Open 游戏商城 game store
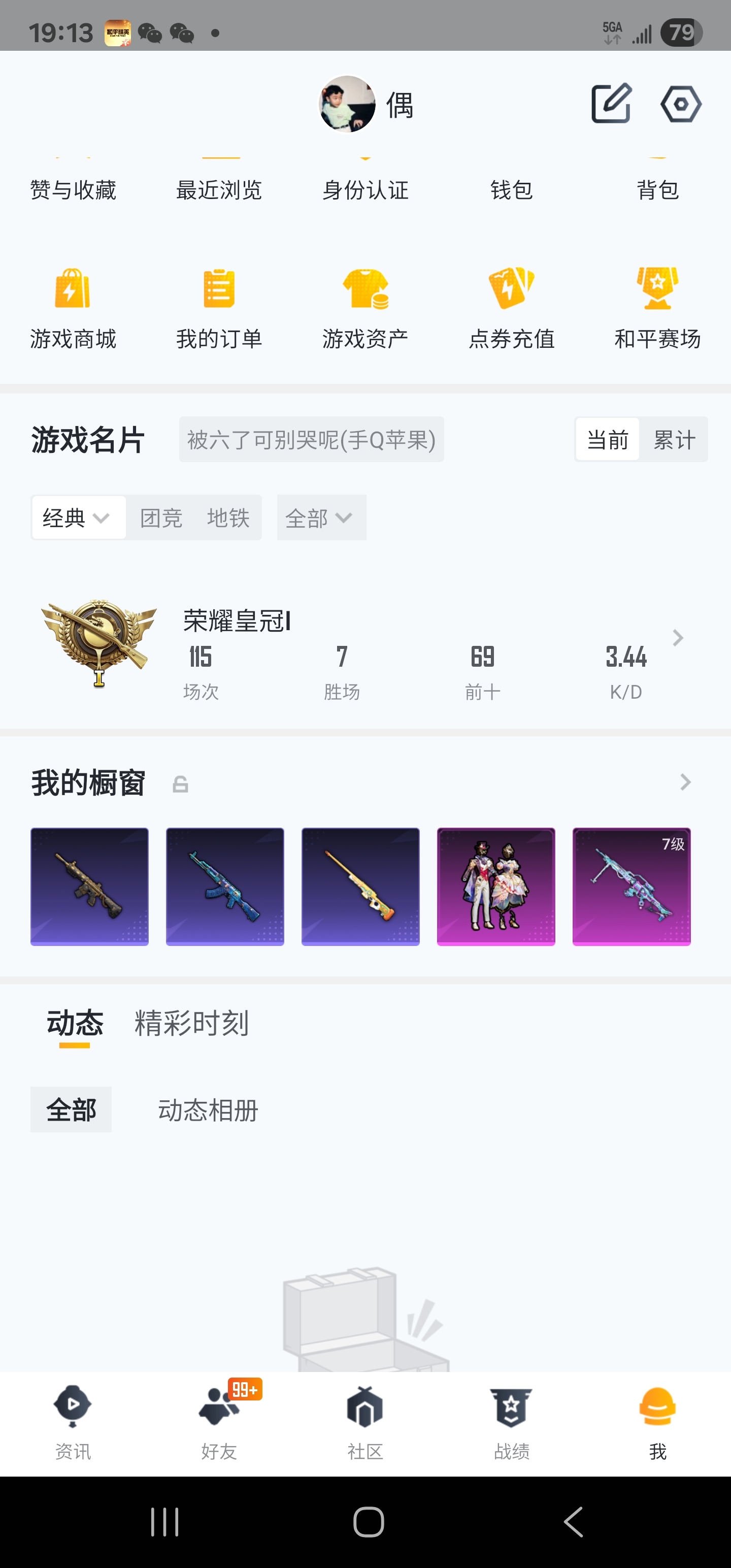731x1568 pixels. click(73, 308)
